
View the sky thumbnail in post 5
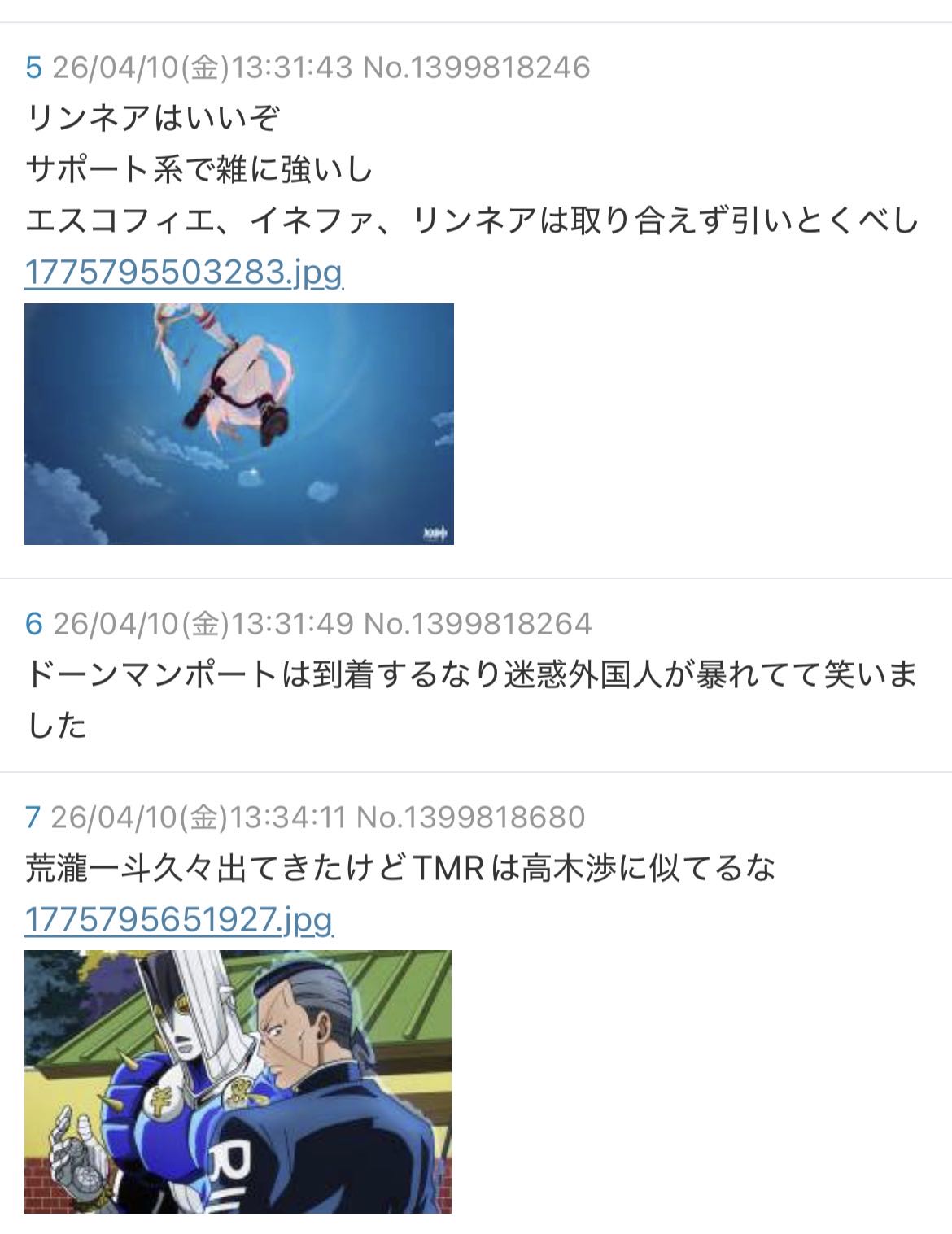(238, 424)
